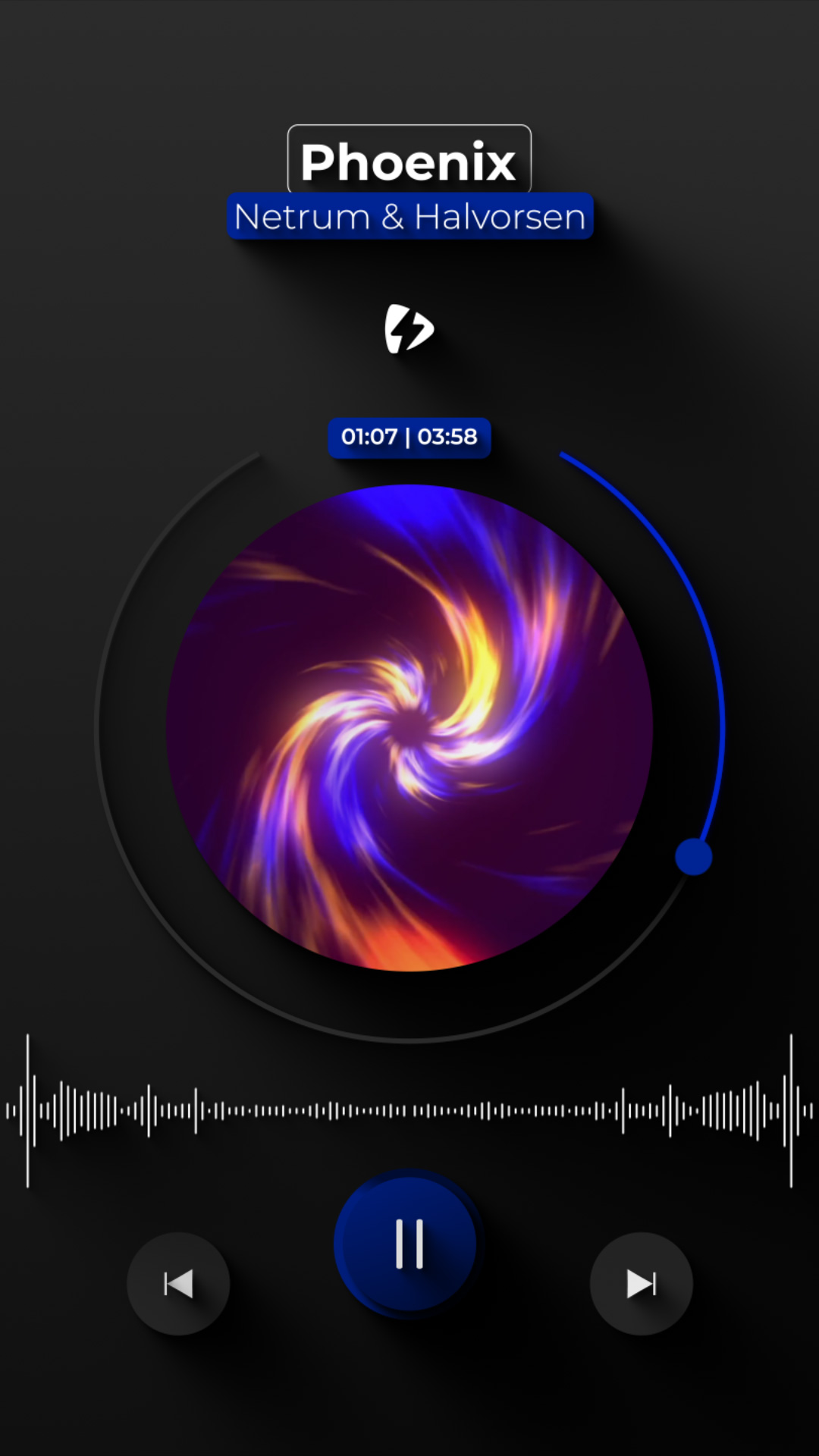Click the 01:07 | 03:58 time badge
The image size is (819, 1456).
[409, 437]
